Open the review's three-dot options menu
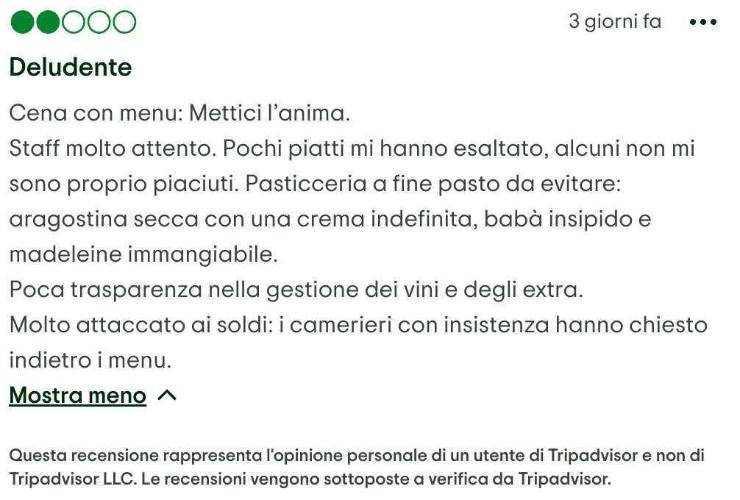This screenshot has width=740, height=500. click(x=703, y=22)
